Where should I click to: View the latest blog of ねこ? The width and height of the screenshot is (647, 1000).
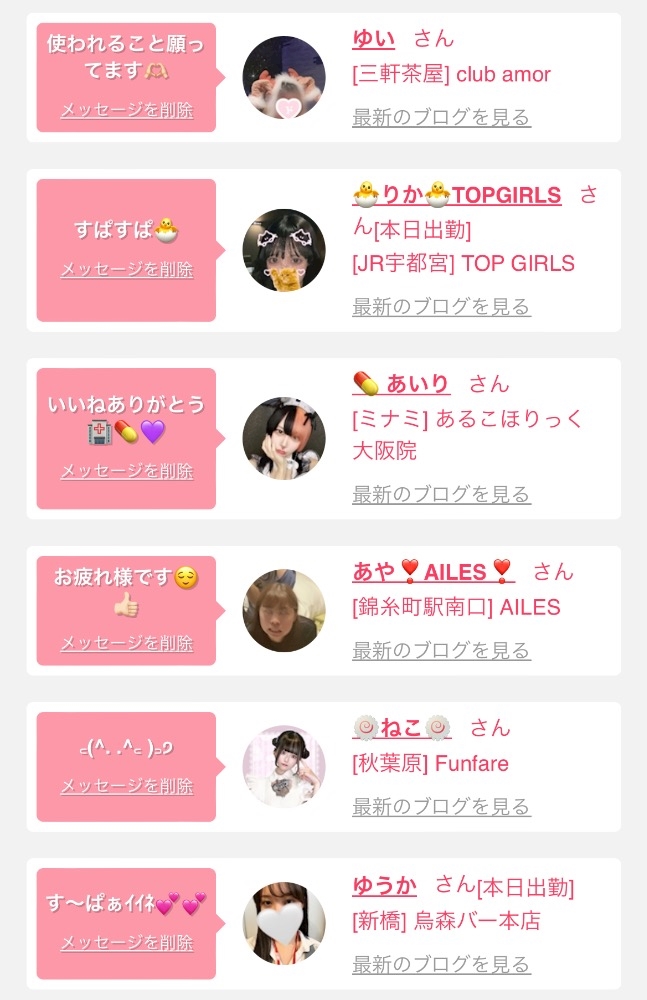[441, 807]
